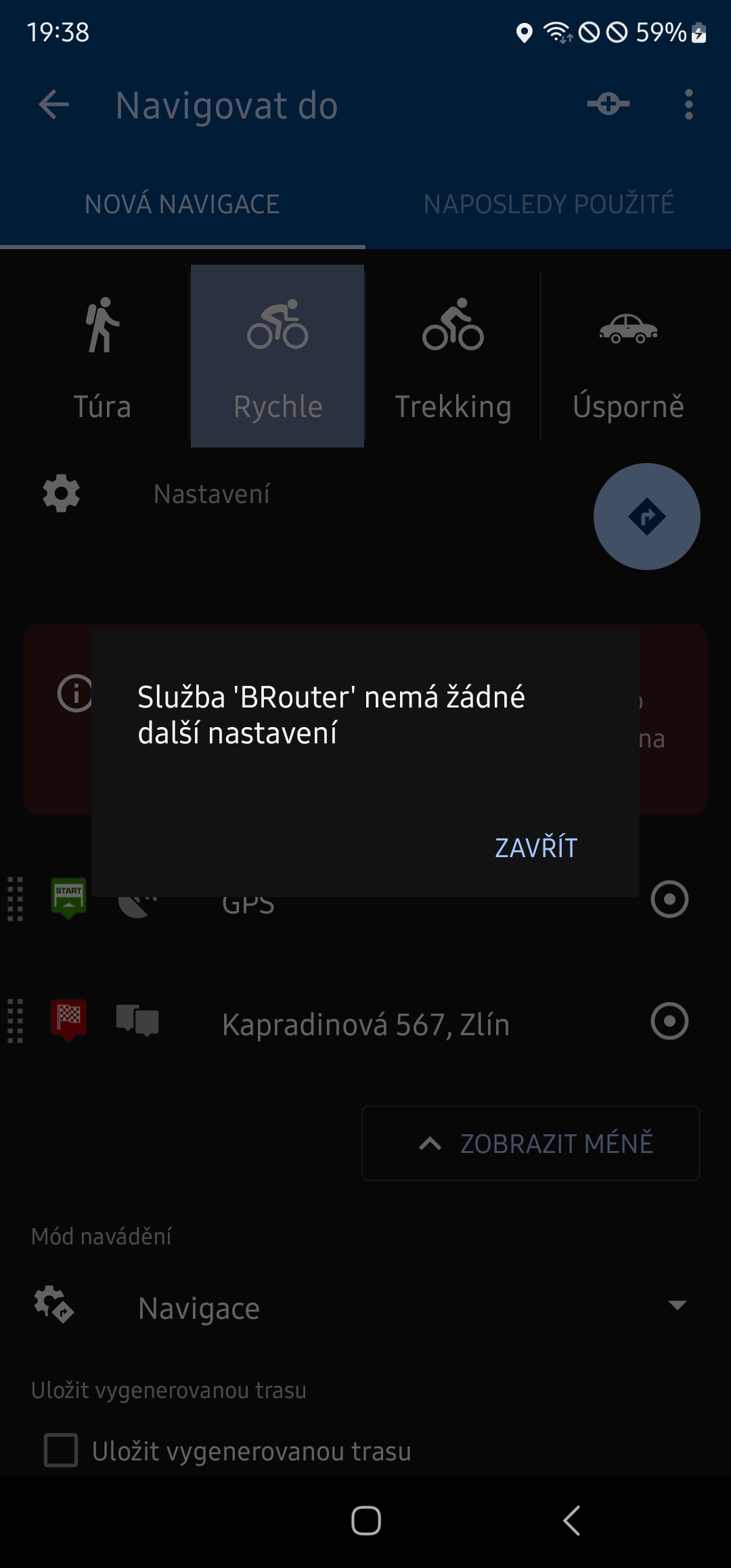
Task: Tap the system back button
Action: click(572, 1521)
